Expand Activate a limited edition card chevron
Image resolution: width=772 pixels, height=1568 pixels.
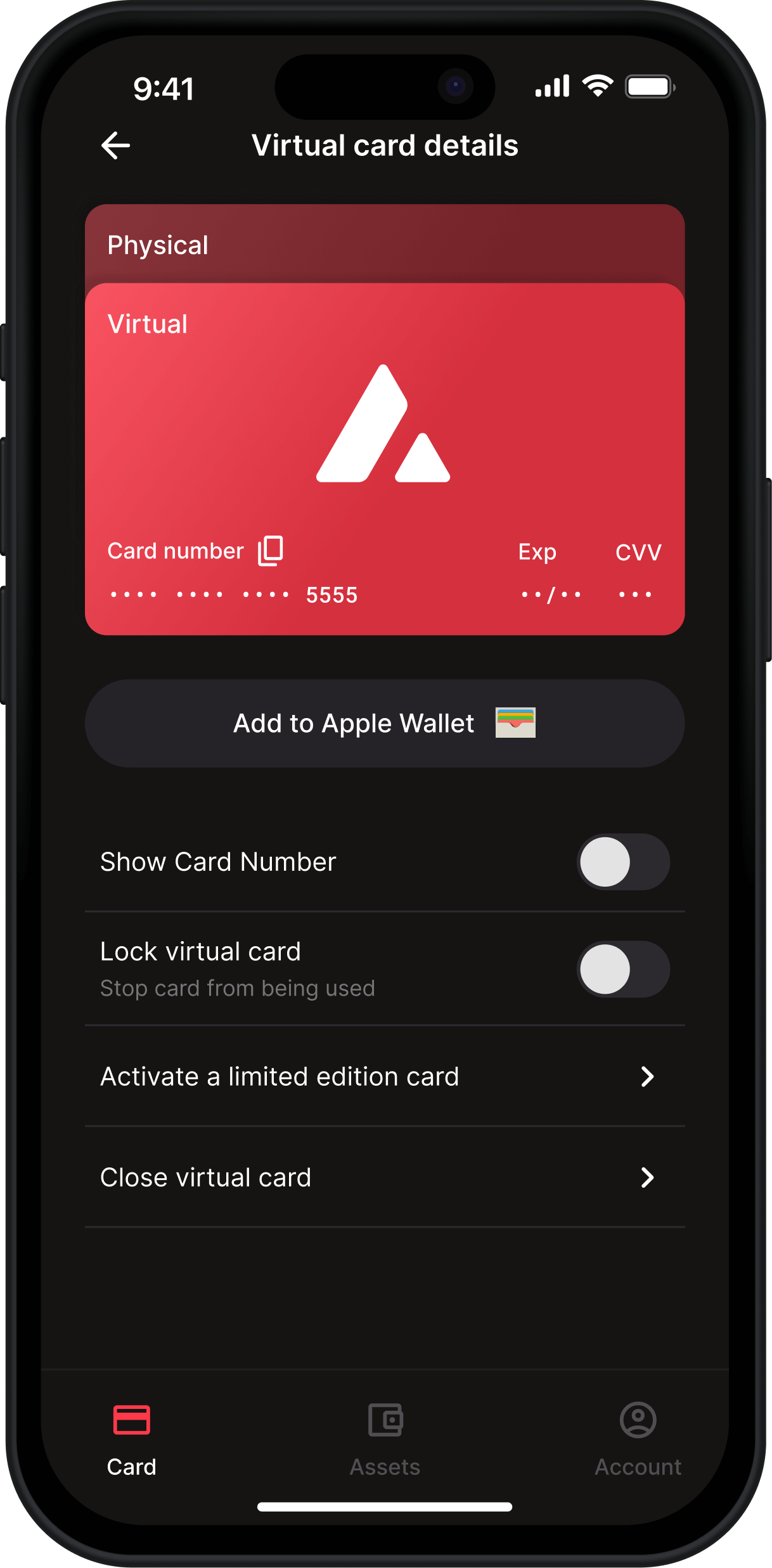click(x=648, y=1077)
